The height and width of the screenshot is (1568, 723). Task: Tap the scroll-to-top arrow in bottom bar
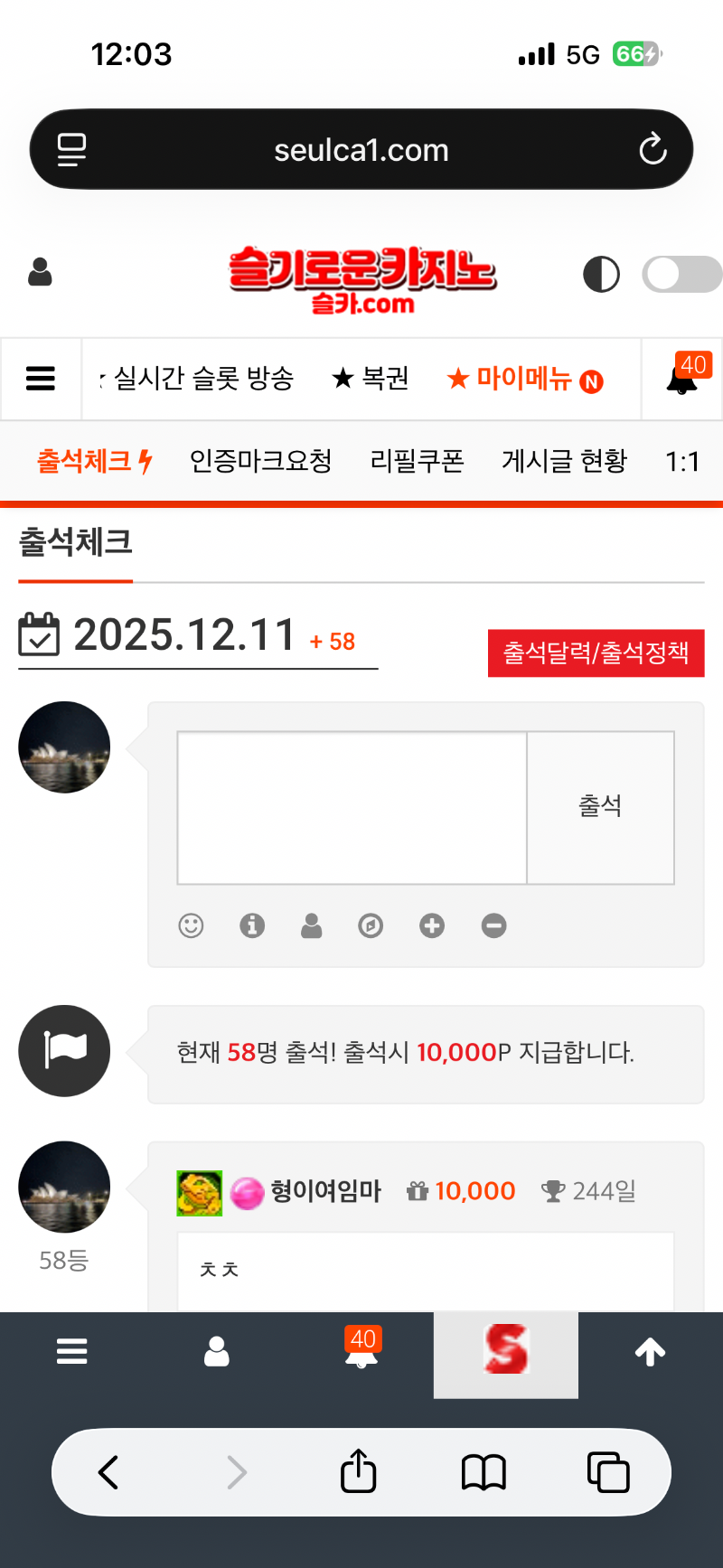click(649, 1352)
